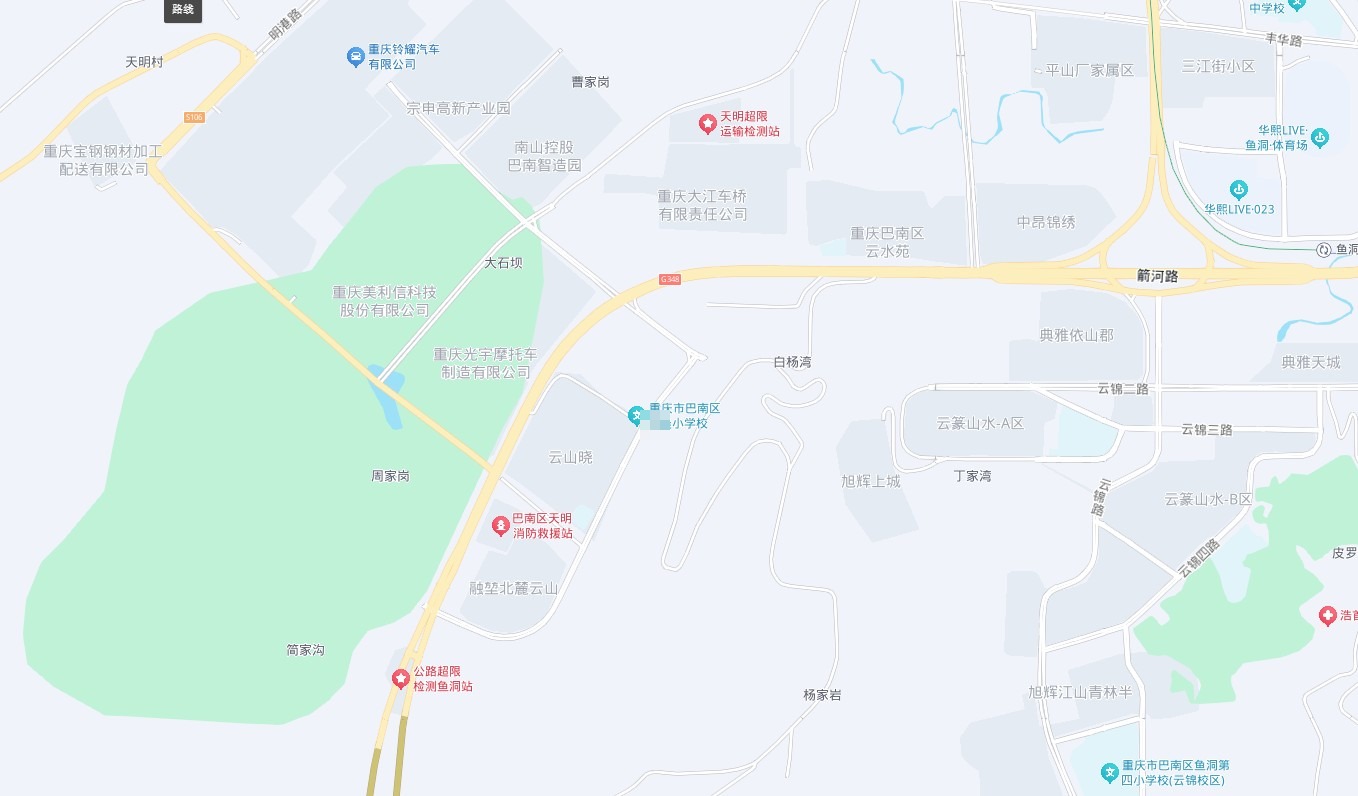
Task: Open 天明超限运输检测站 map marker
Action: 707,124
